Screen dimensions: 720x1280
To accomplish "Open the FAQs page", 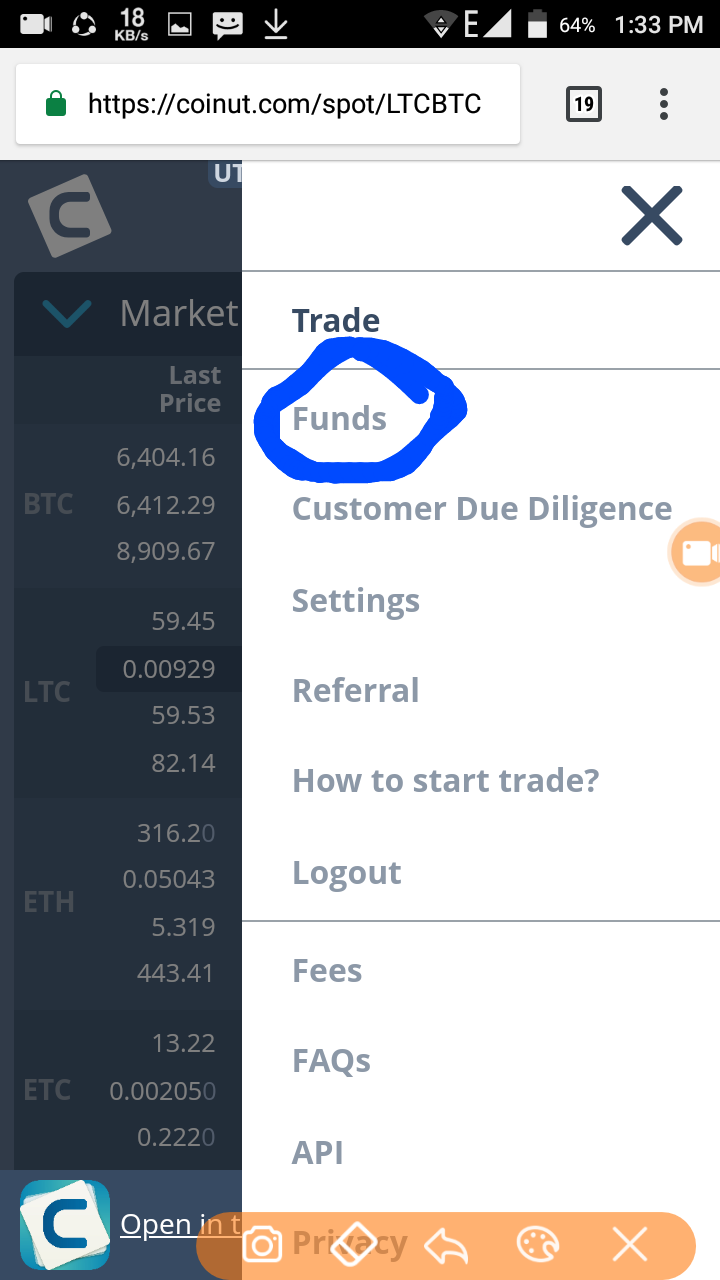I will point(331,1061).
